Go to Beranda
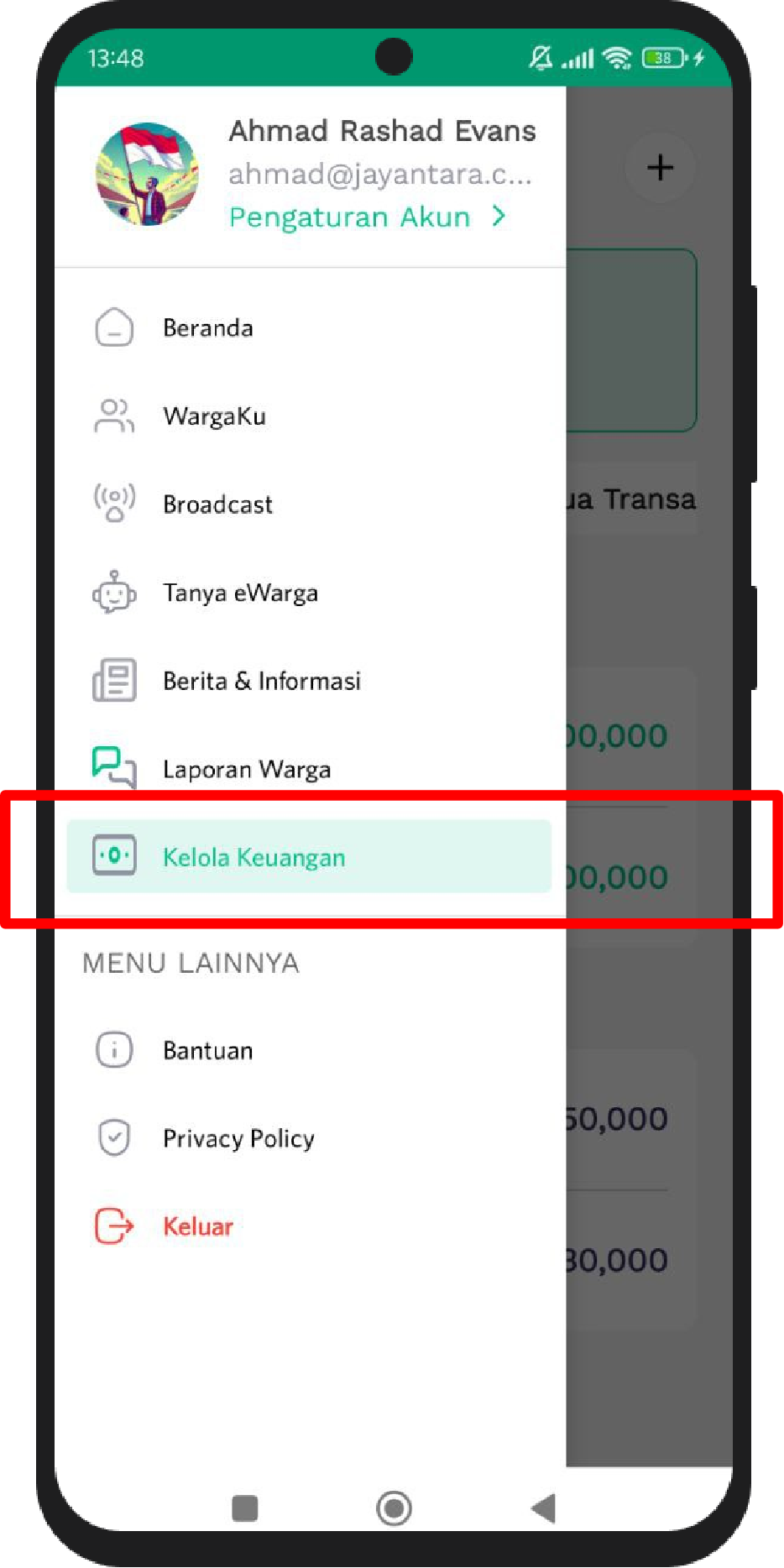The height and width of the screenshot is (1568, 784). click(309, 328)
